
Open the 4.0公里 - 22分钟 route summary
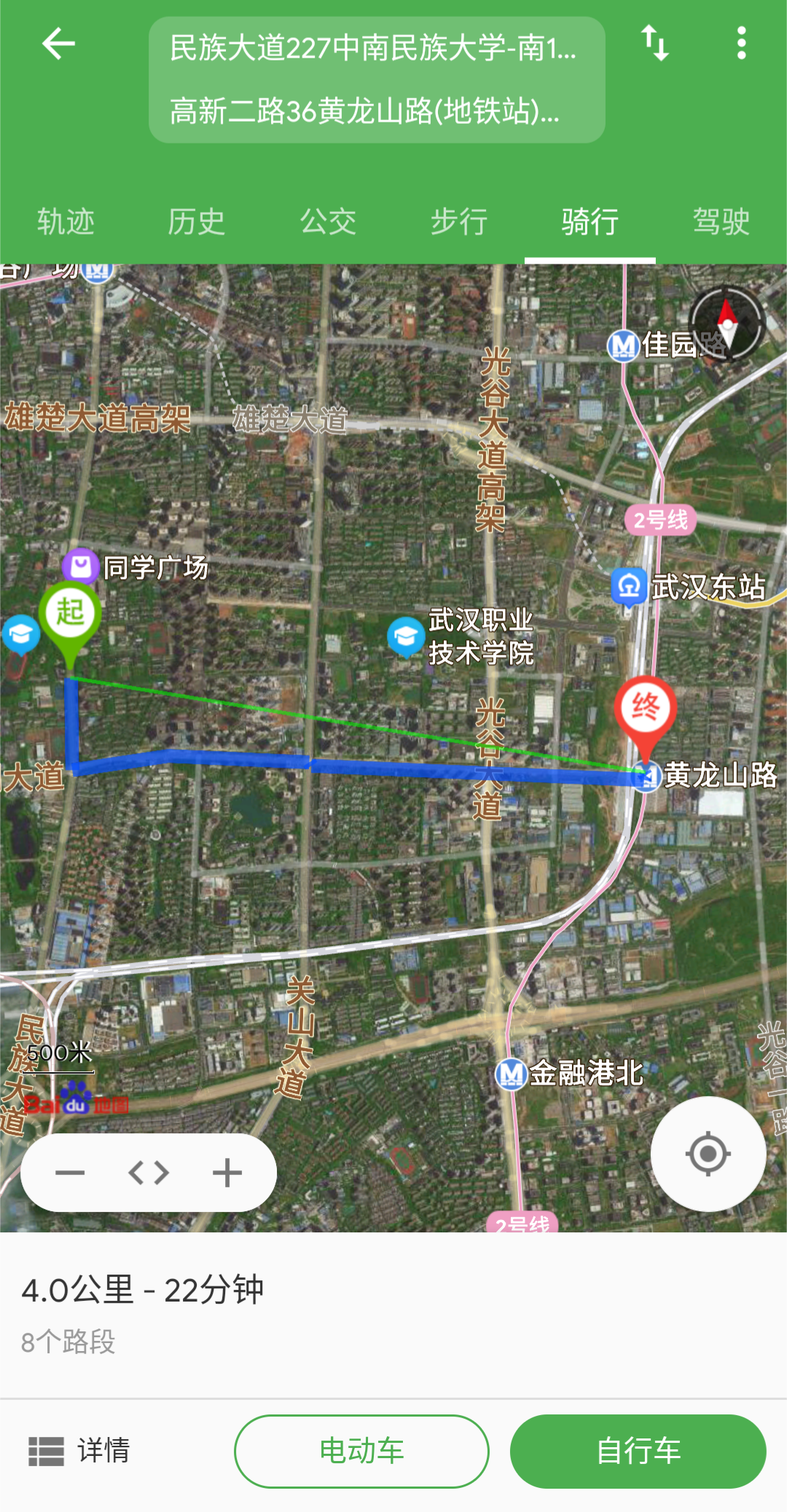[143, 1291]
